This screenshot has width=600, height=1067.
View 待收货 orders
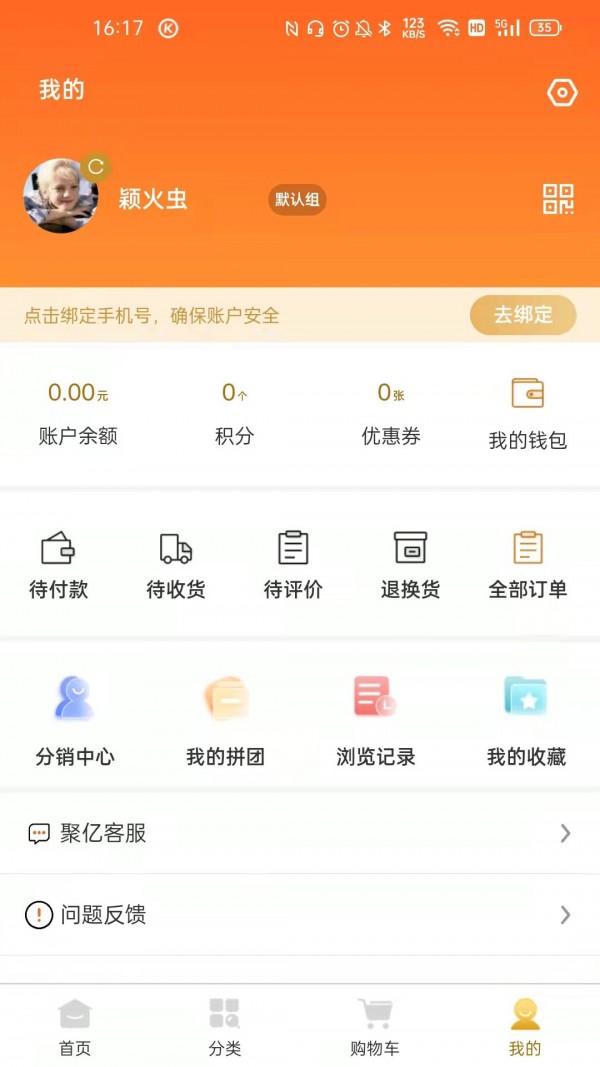tap(176, 566)
